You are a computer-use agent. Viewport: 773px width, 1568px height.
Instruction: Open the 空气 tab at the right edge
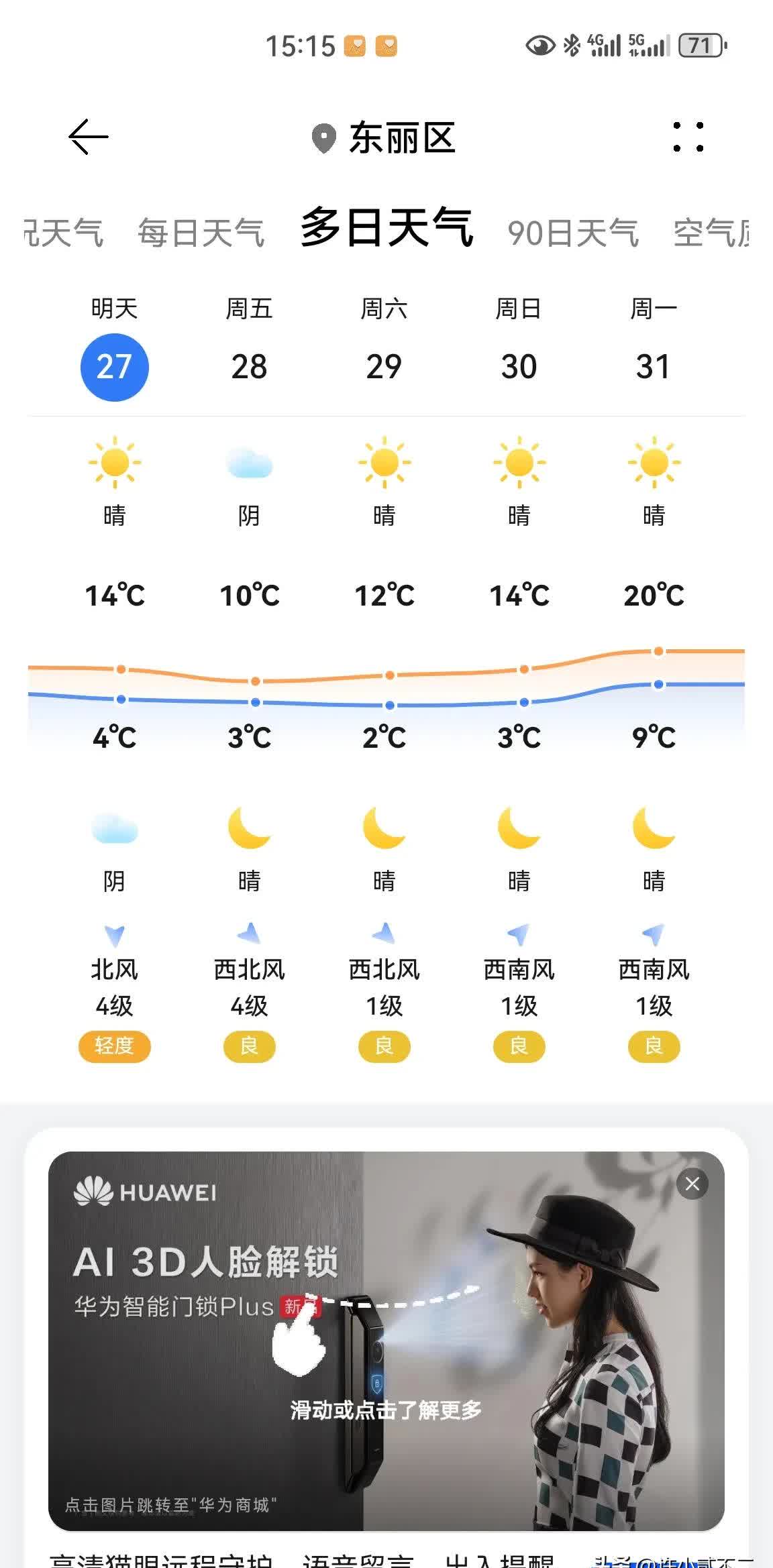(x=711, y=233)
